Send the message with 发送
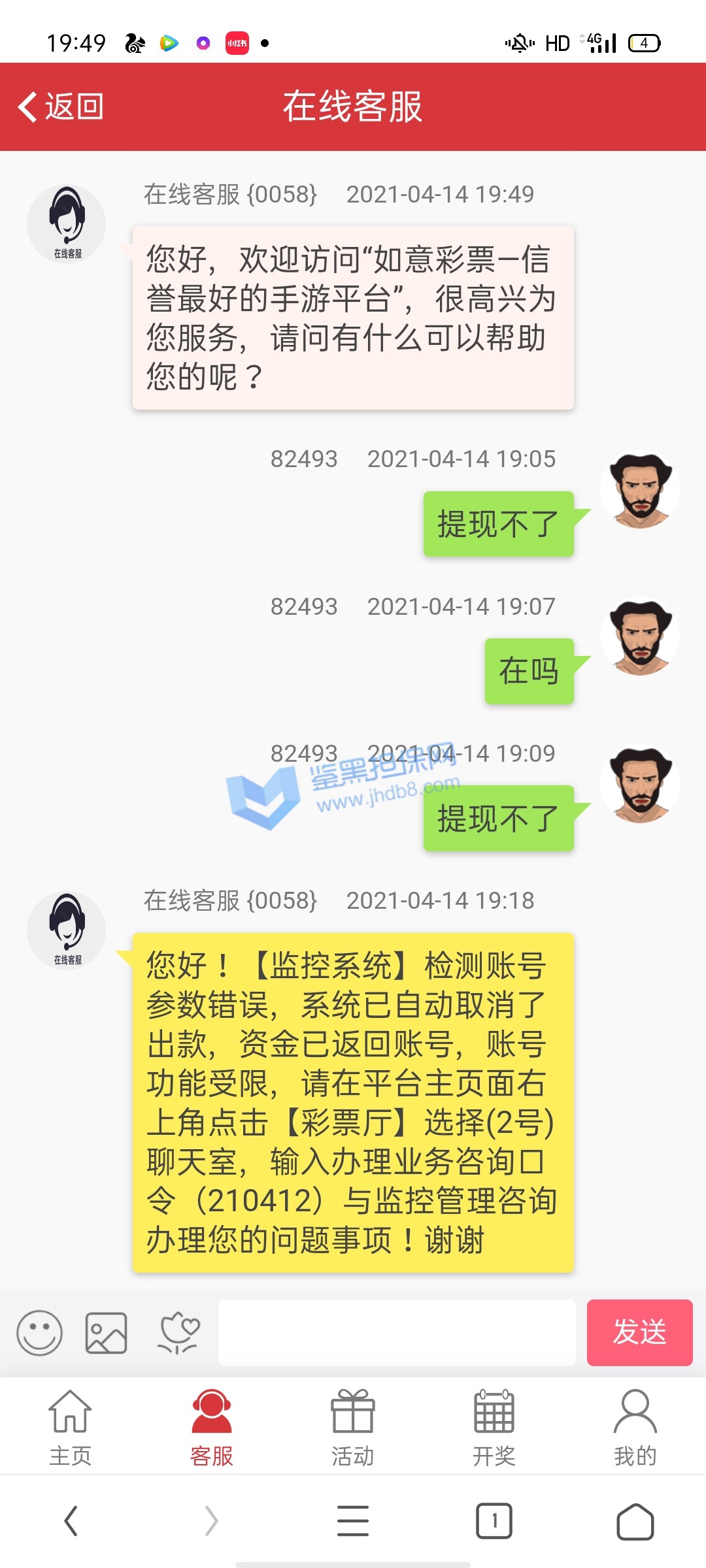 (x=639, y=1333)
